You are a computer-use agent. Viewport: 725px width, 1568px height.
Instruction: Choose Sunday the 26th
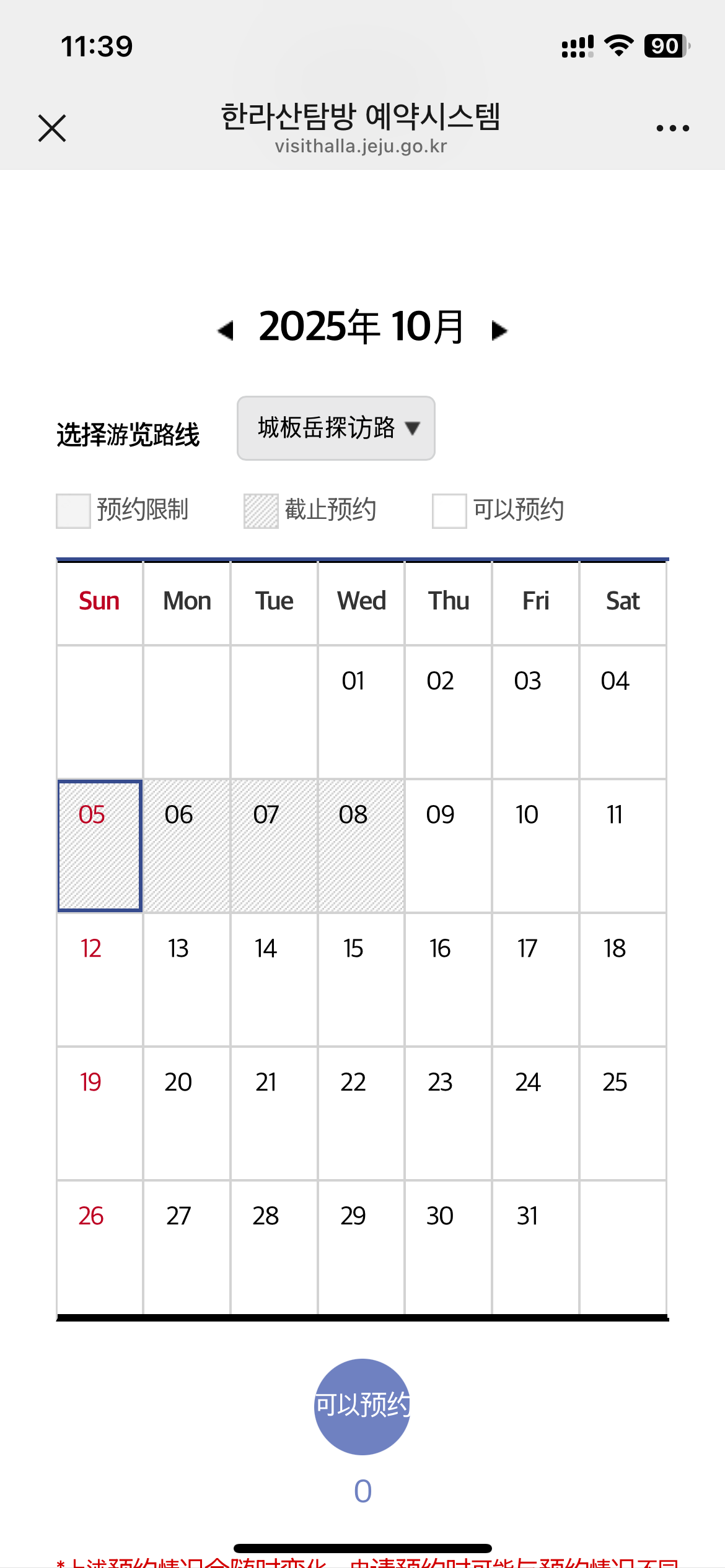(x=100, y=1247)
